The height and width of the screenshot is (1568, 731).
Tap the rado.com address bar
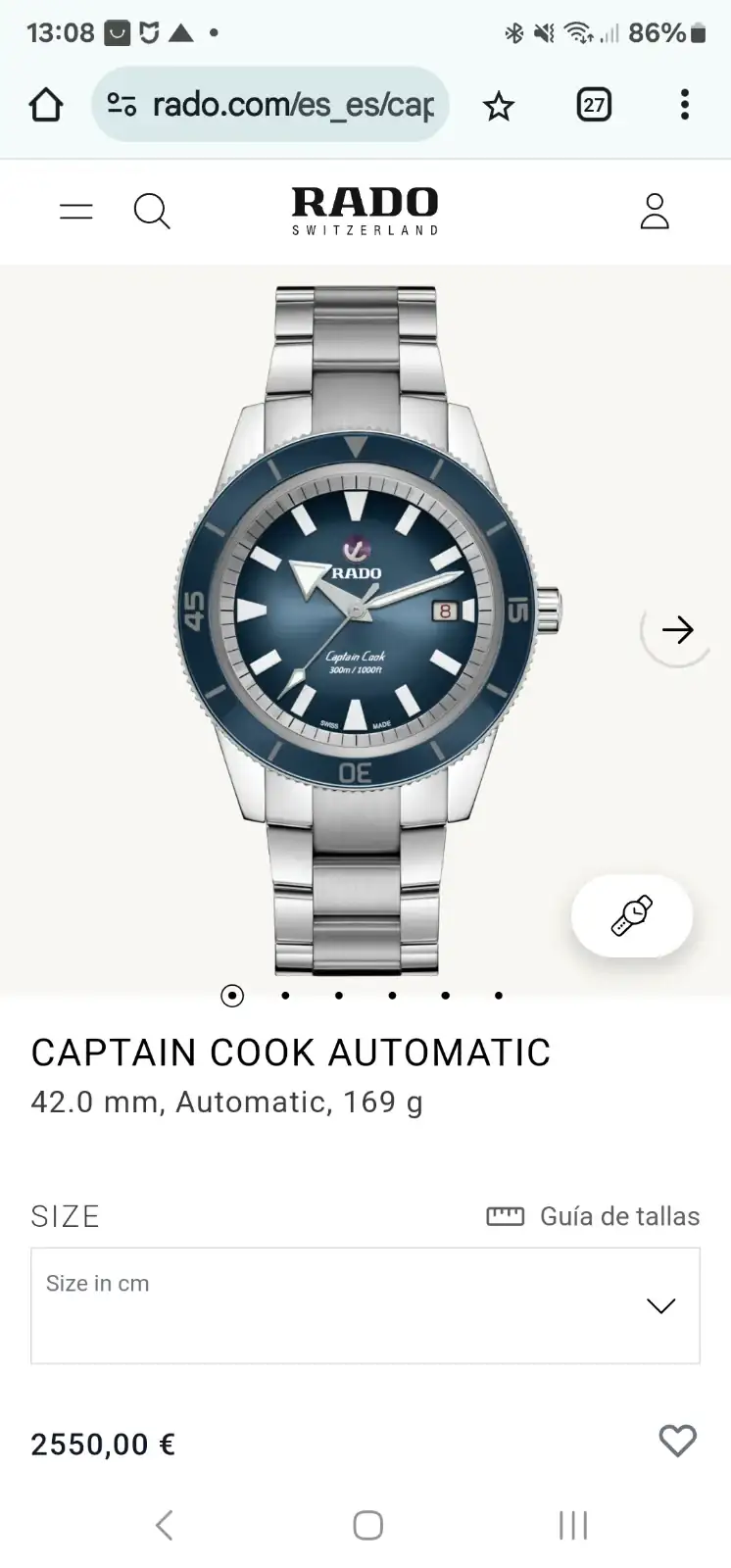[x=270, y=105]
